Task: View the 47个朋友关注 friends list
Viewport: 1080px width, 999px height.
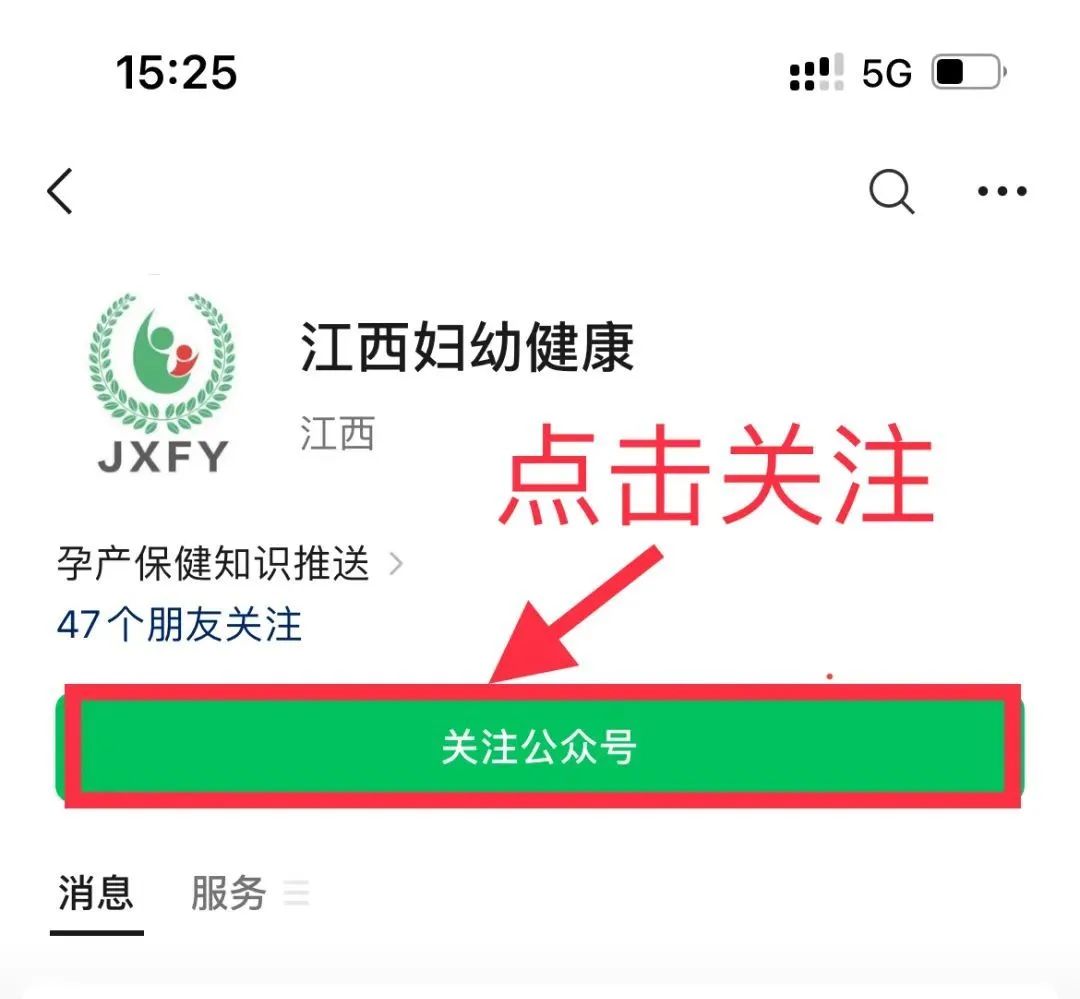Action: 180,625
